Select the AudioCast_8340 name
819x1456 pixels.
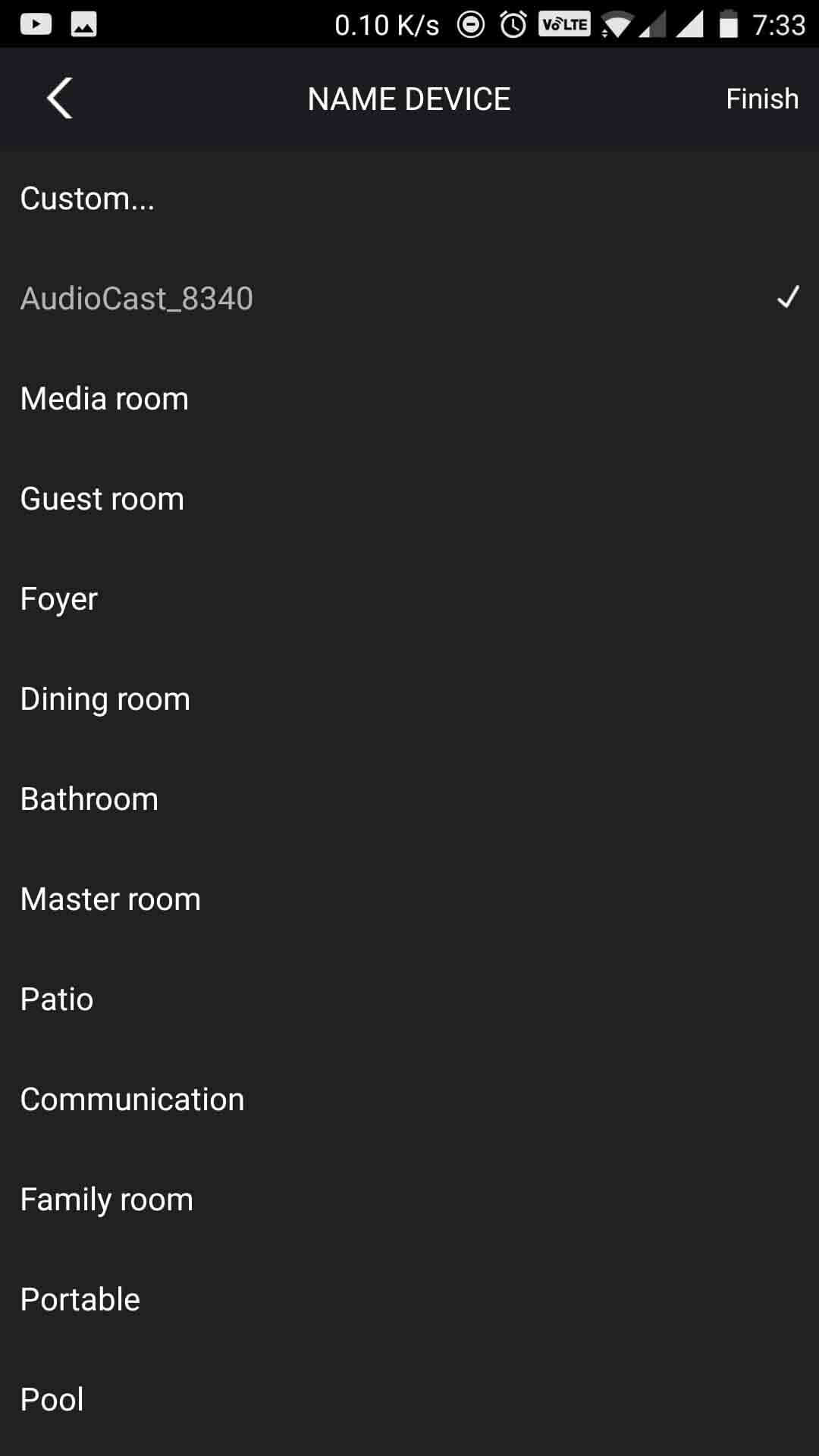coord(136,299)
